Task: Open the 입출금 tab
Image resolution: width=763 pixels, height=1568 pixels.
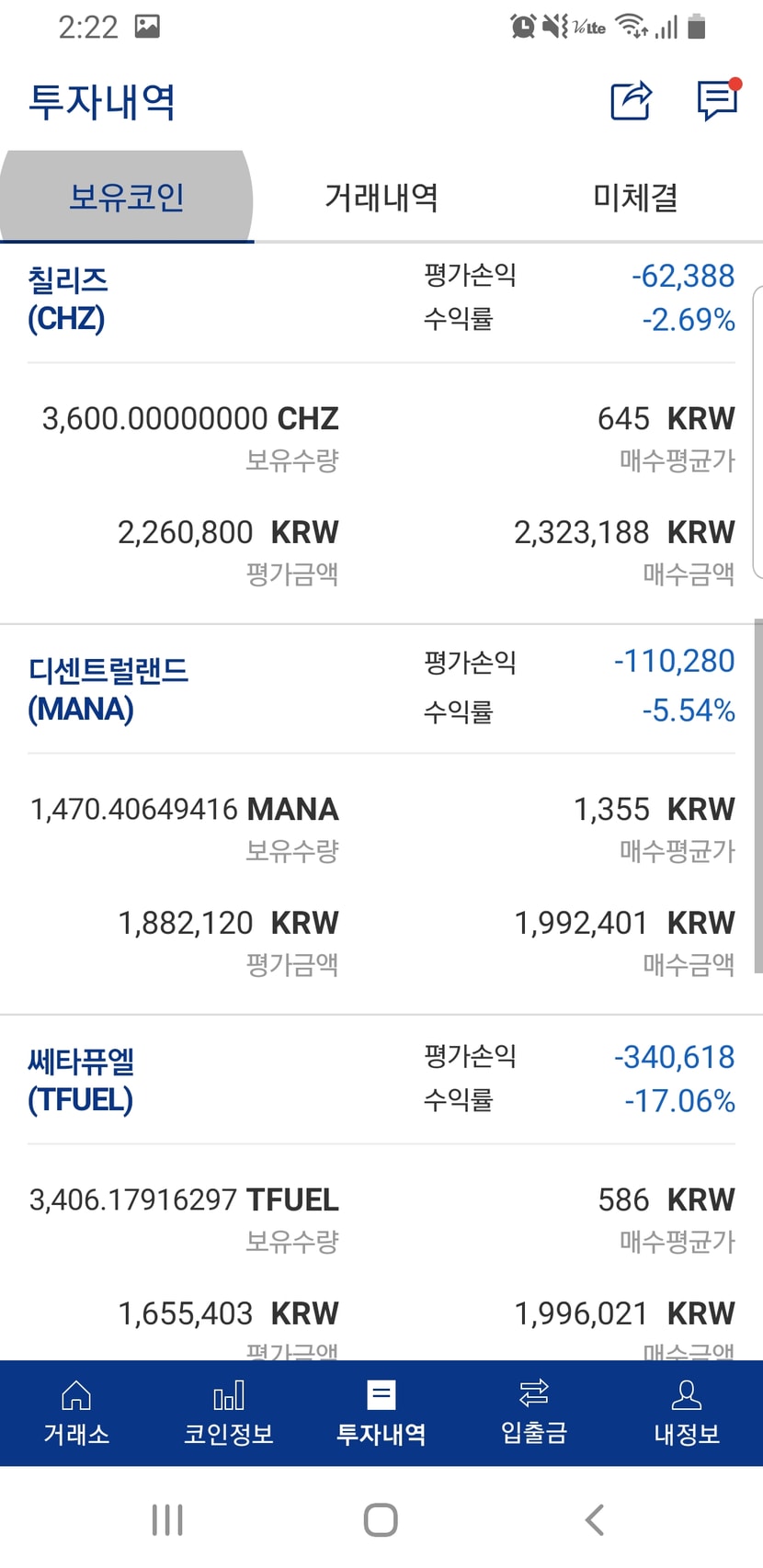Action: (534, 1413)
